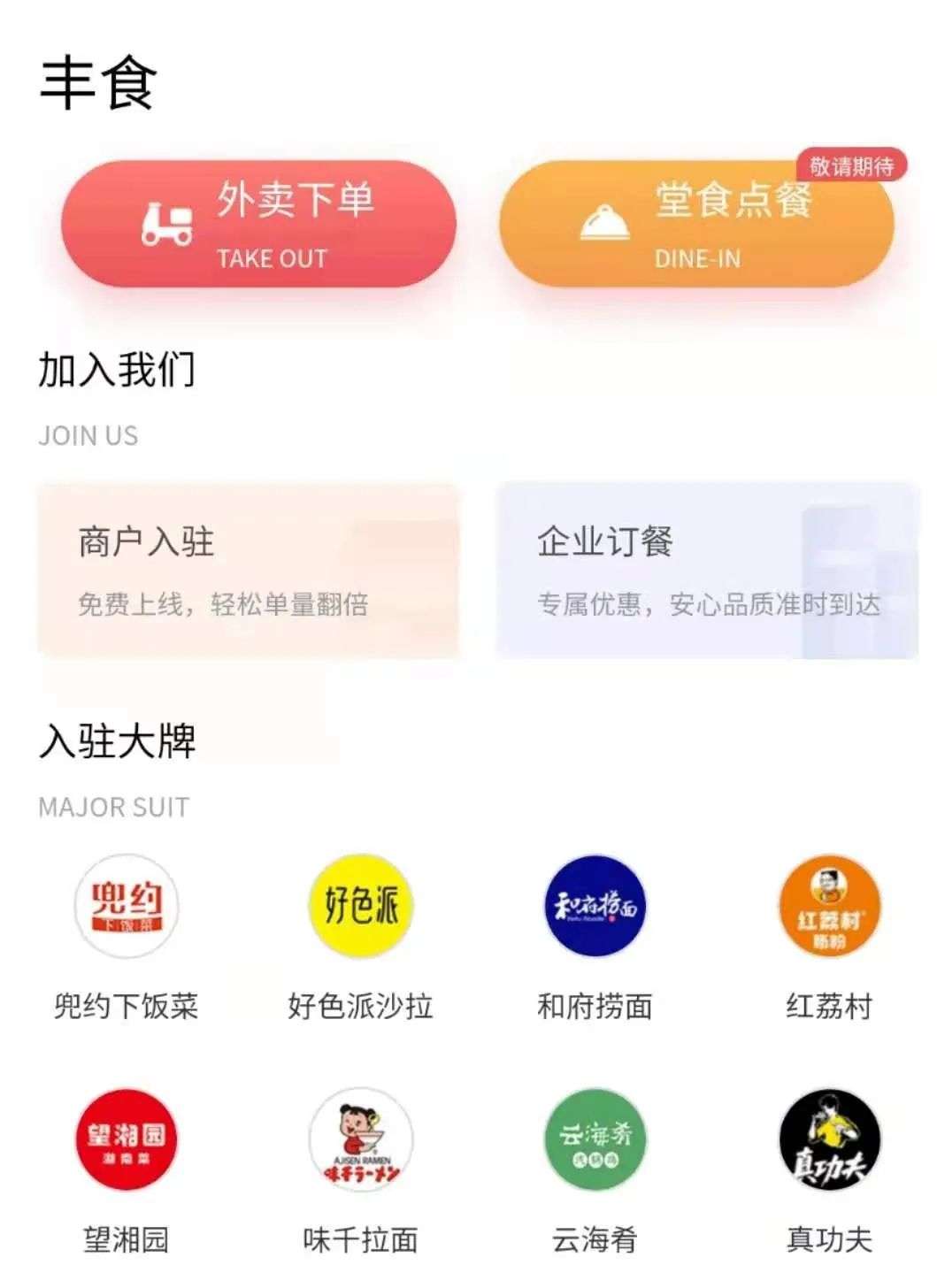
Task: Open the 兜约下饭菜 brand
Action: coord(126,908)
